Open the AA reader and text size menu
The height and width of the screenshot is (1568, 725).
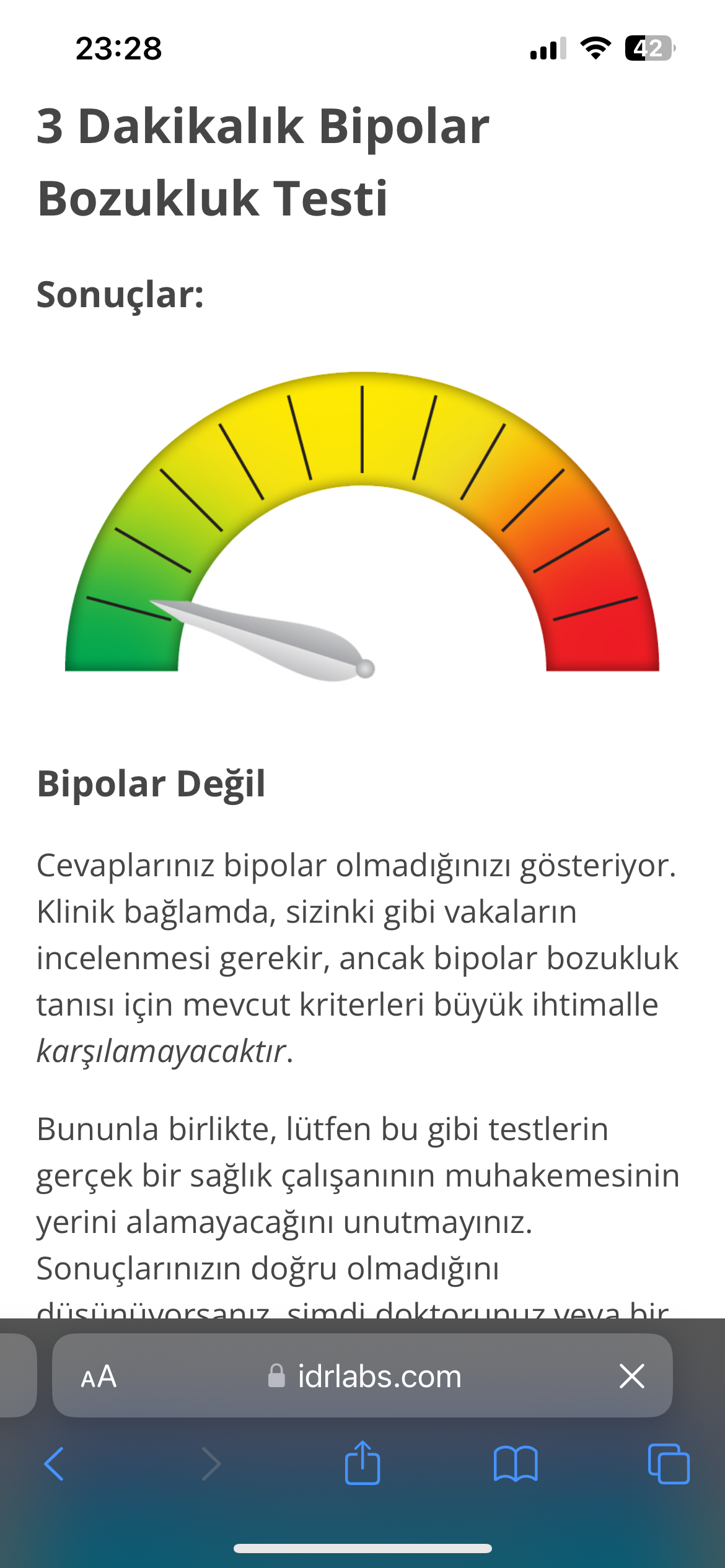coord(99,1377)
